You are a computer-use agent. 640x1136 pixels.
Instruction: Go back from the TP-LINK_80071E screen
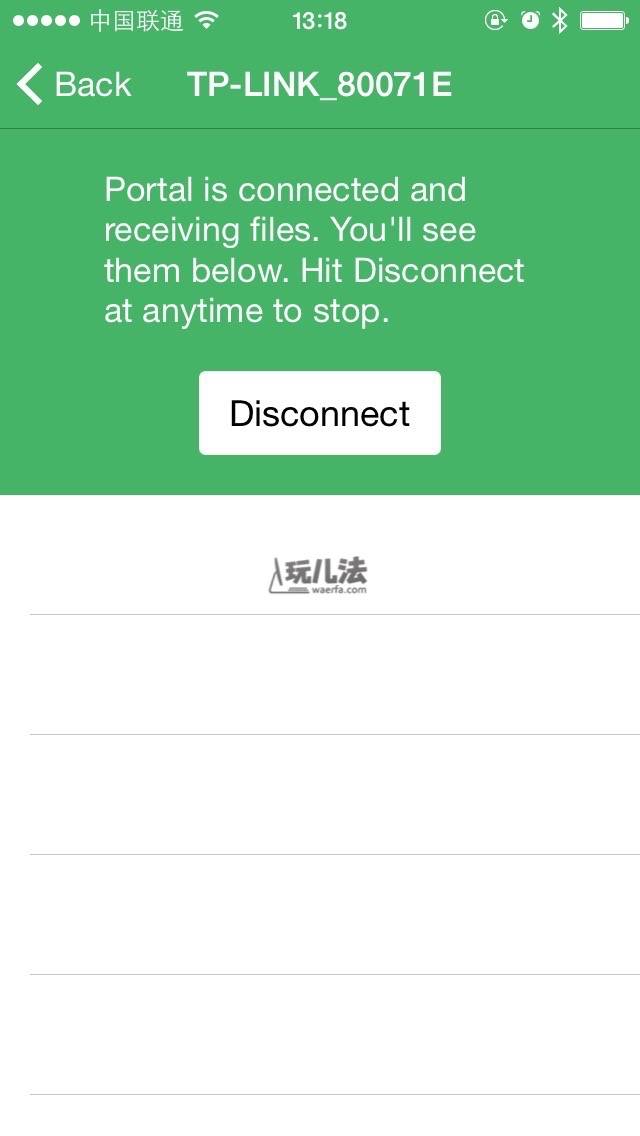pyautogui.click(x=74, y=85)
